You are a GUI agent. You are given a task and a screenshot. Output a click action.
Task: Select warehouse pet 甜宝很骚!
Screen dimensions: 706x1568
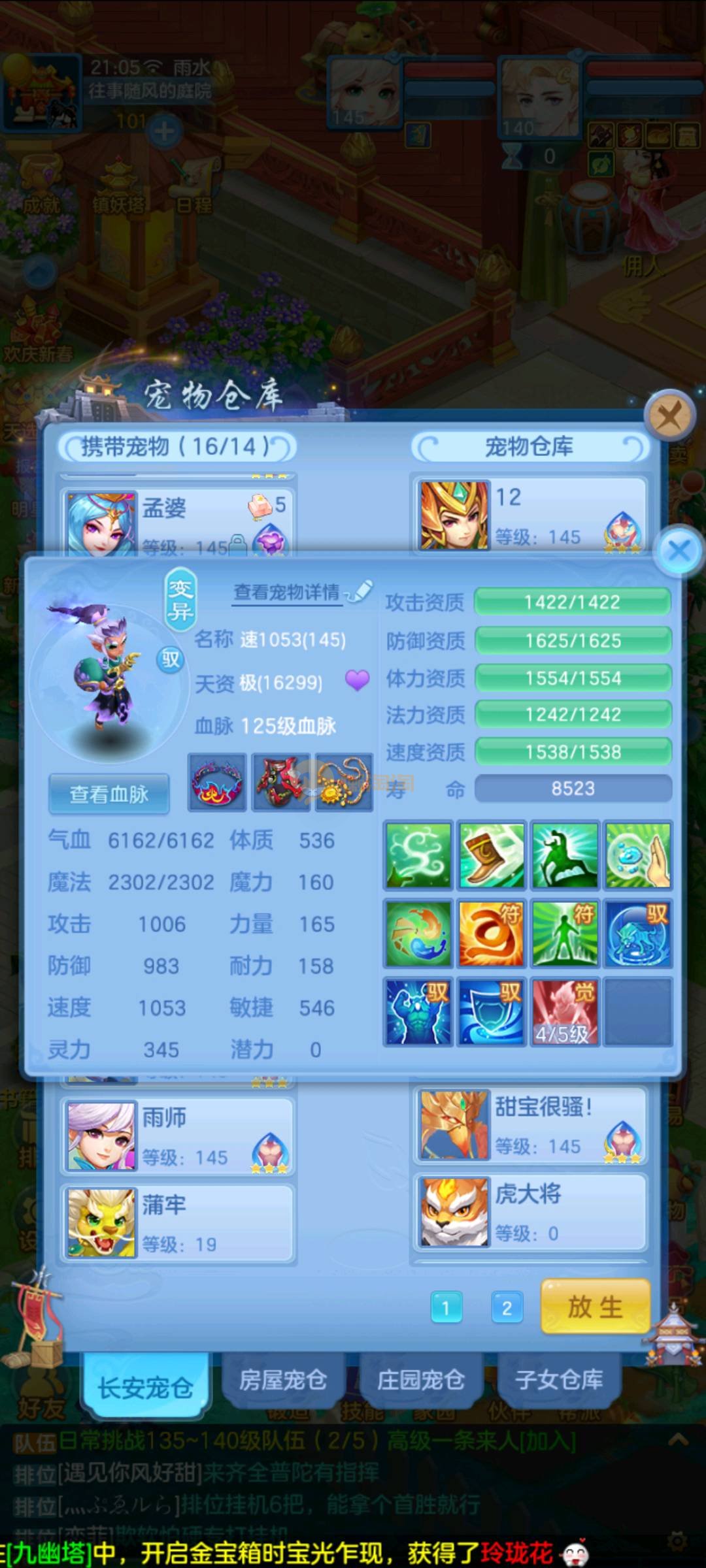point(529,1124)
